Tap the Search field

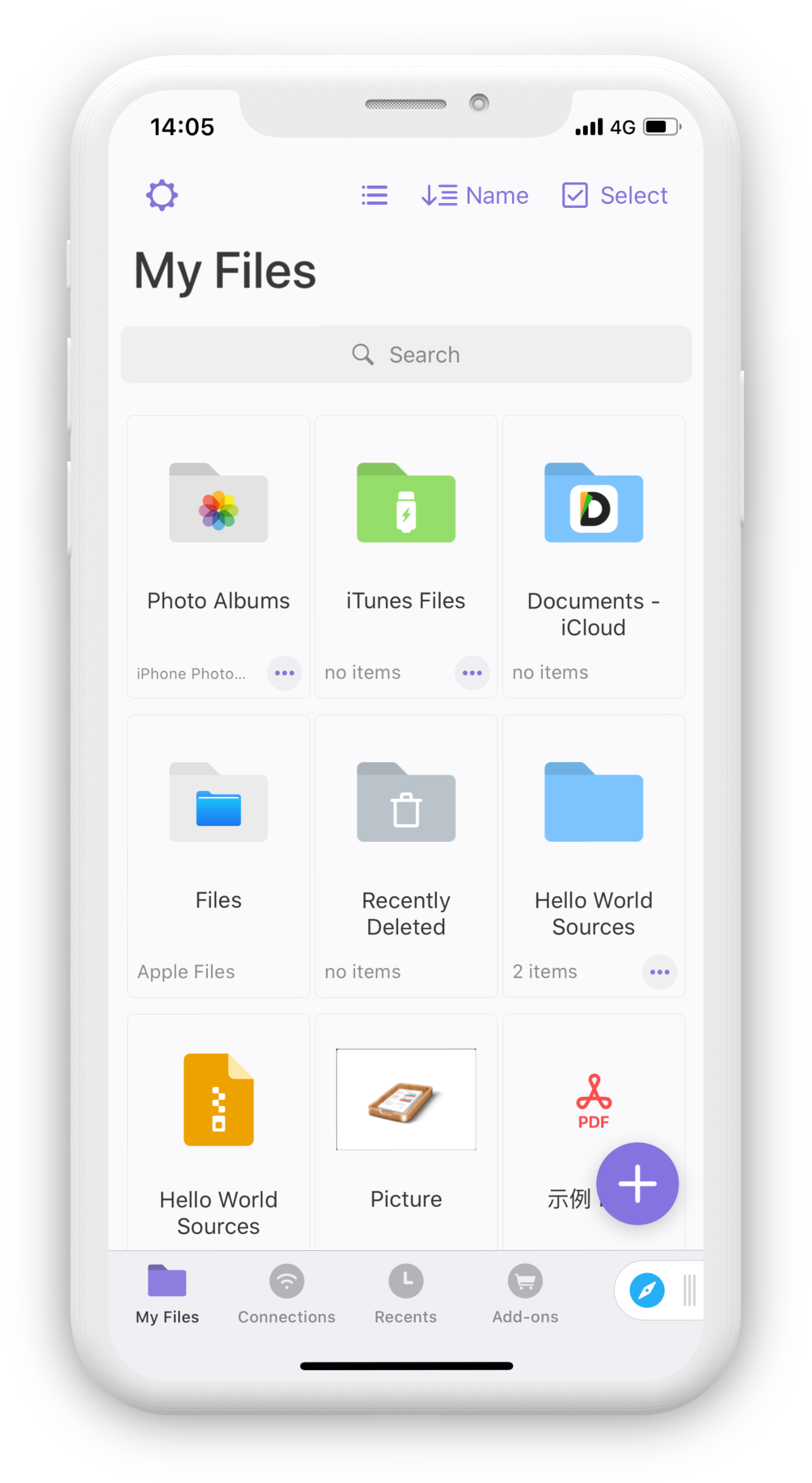pyautogui.click(x=406, y=355)
